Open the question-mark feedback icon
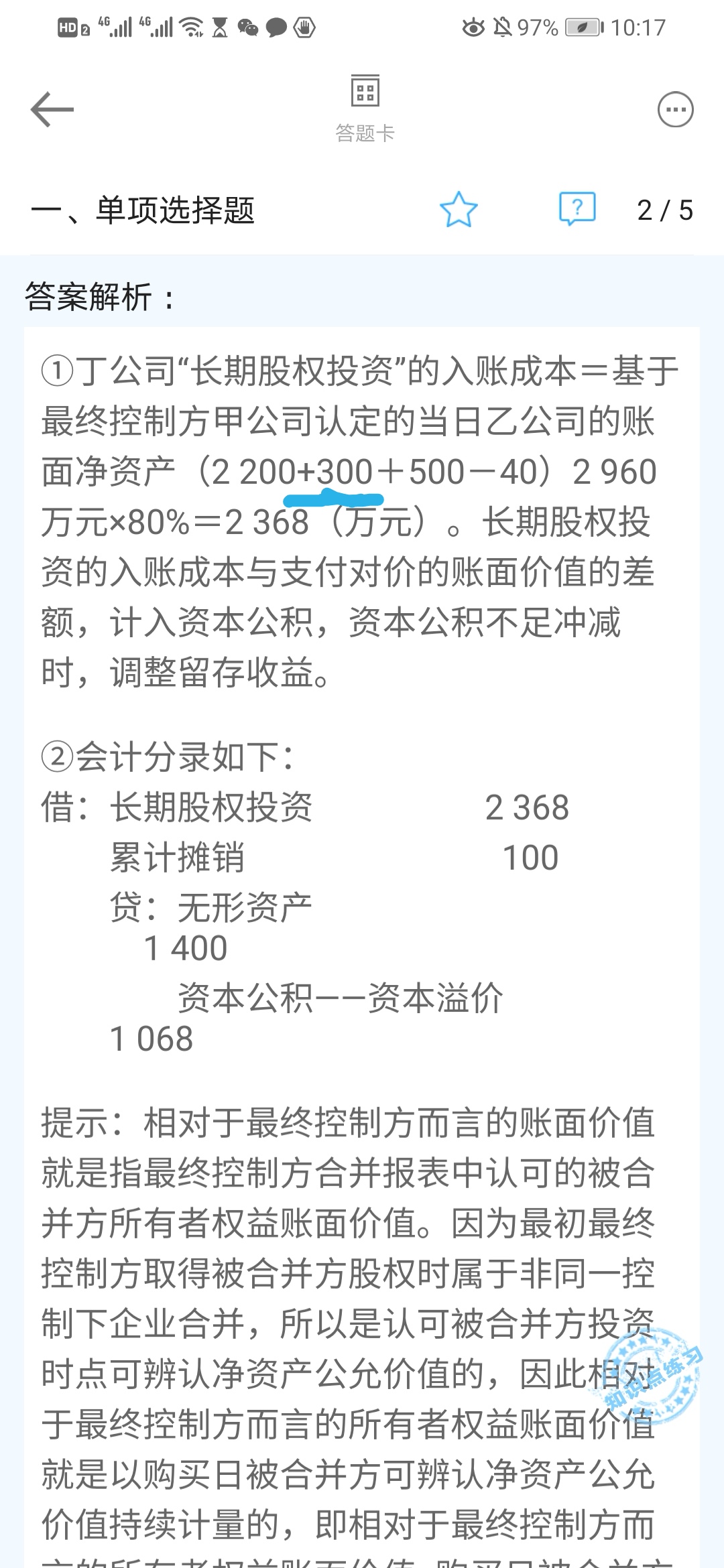724x1568 pixels. [577, 208]
